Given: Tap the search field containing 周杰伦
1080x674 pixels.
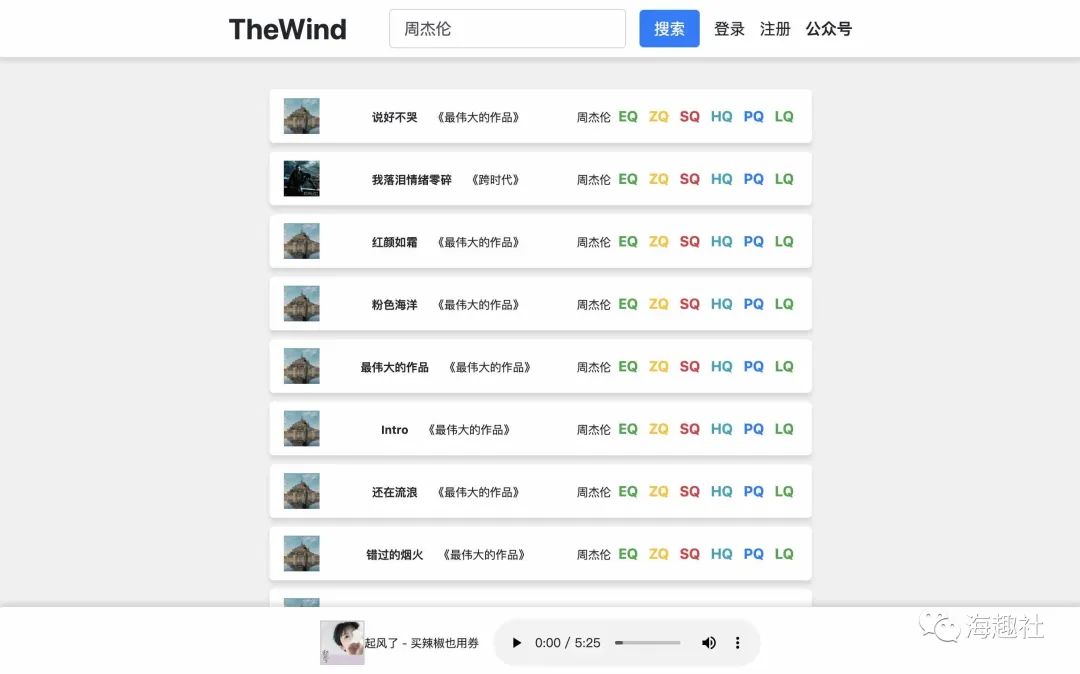Looking at the screenshot, I should pyautogui.click(x=507, y=29).
